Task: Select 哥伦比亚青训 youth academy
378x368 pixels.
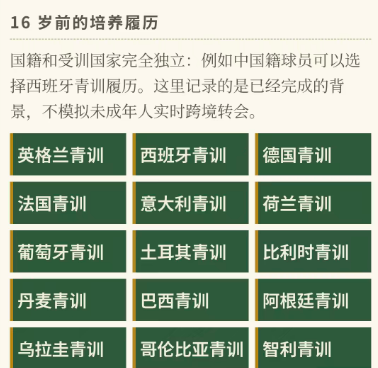Action: [x=191, y=348]
